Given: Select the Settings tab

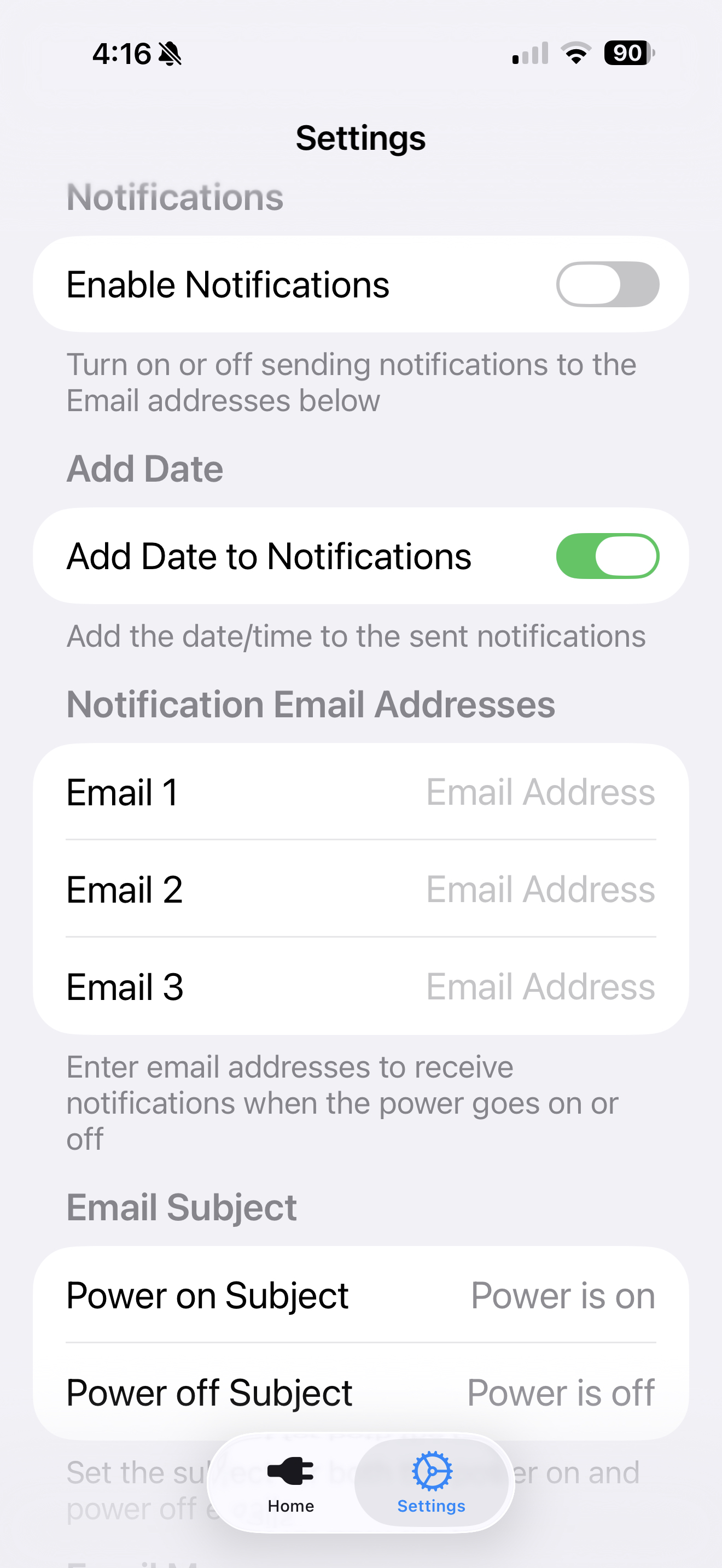Looking at the screenshot, I should coord(431,1482).
